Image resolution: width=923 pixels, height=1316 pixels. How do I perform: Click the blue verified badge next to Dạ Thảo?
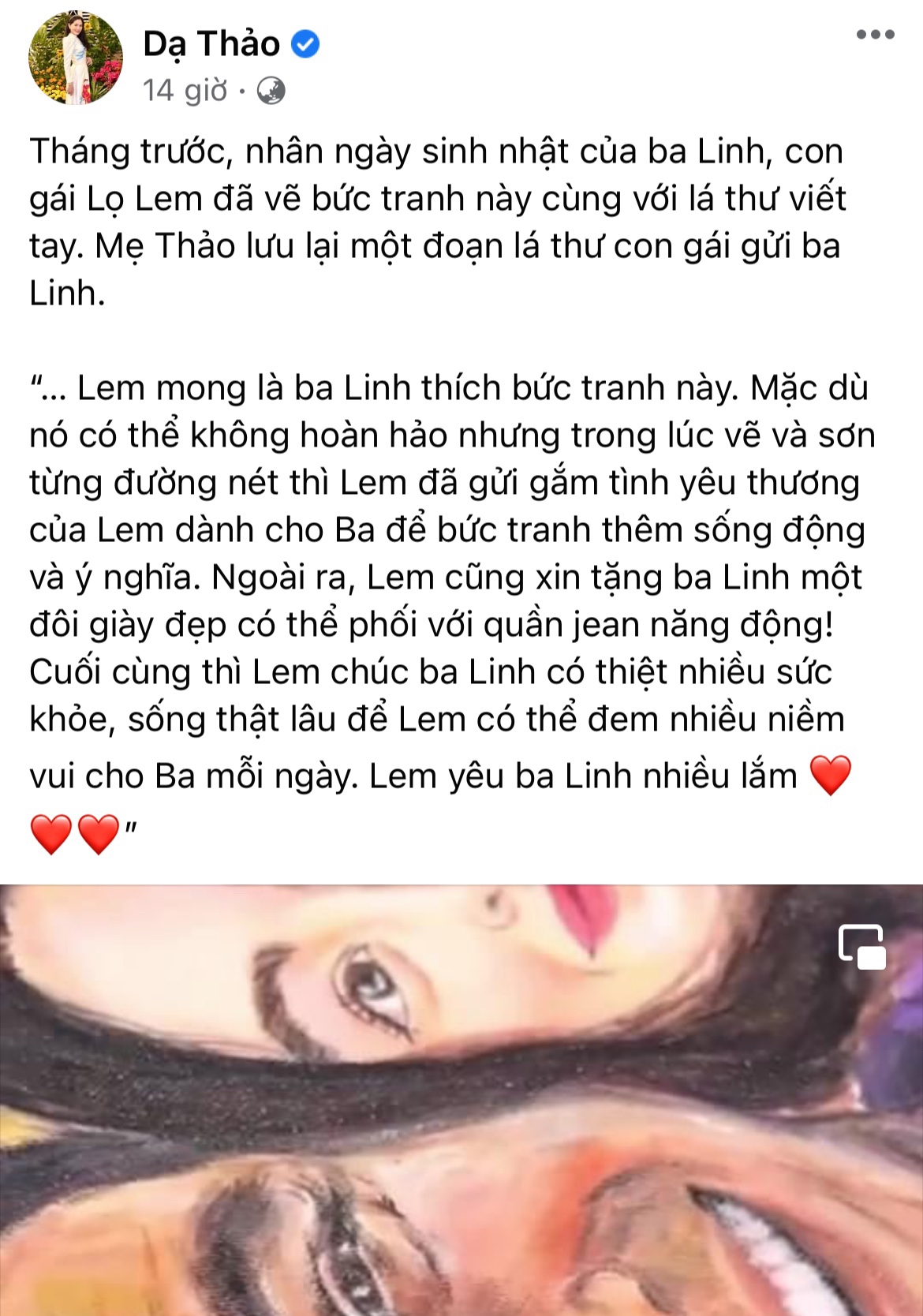pos(304,45)
